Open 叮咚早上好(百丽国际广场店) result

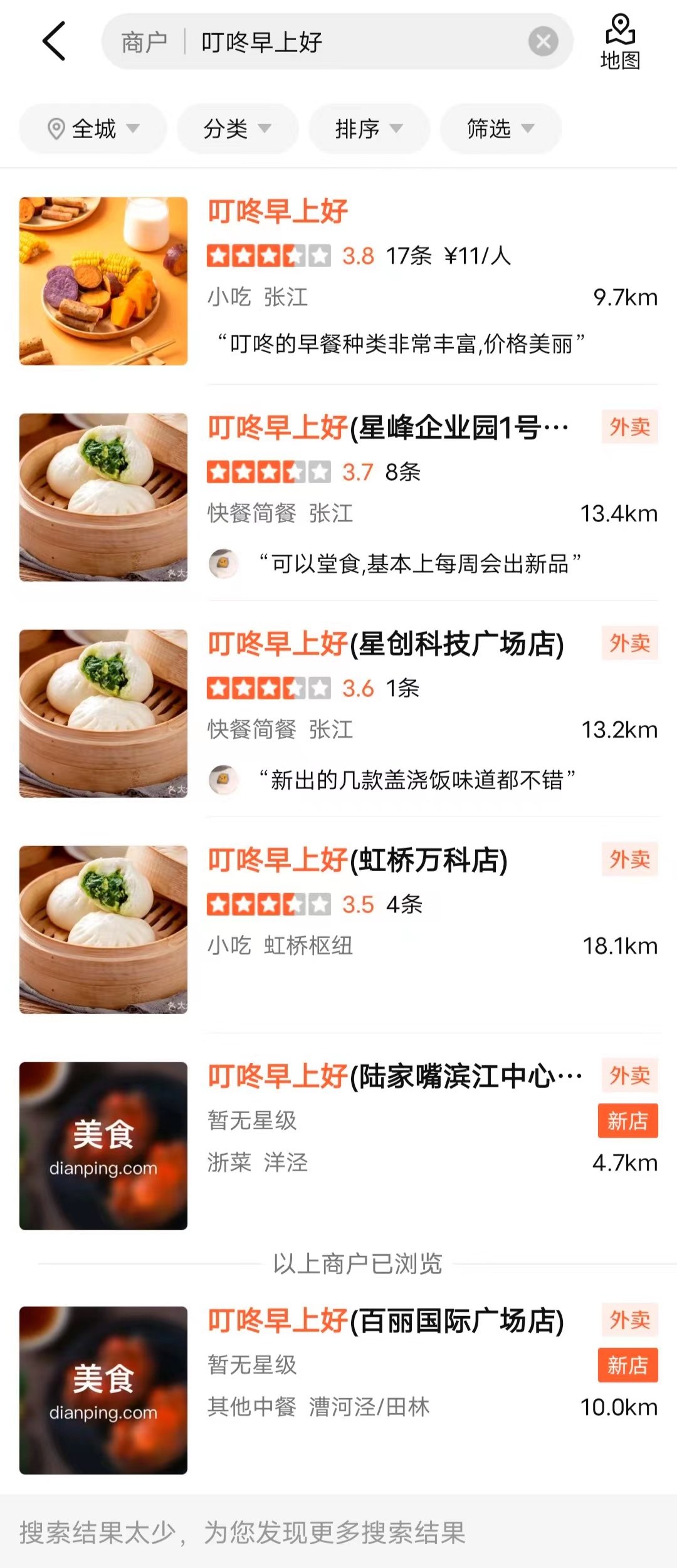386,1321
